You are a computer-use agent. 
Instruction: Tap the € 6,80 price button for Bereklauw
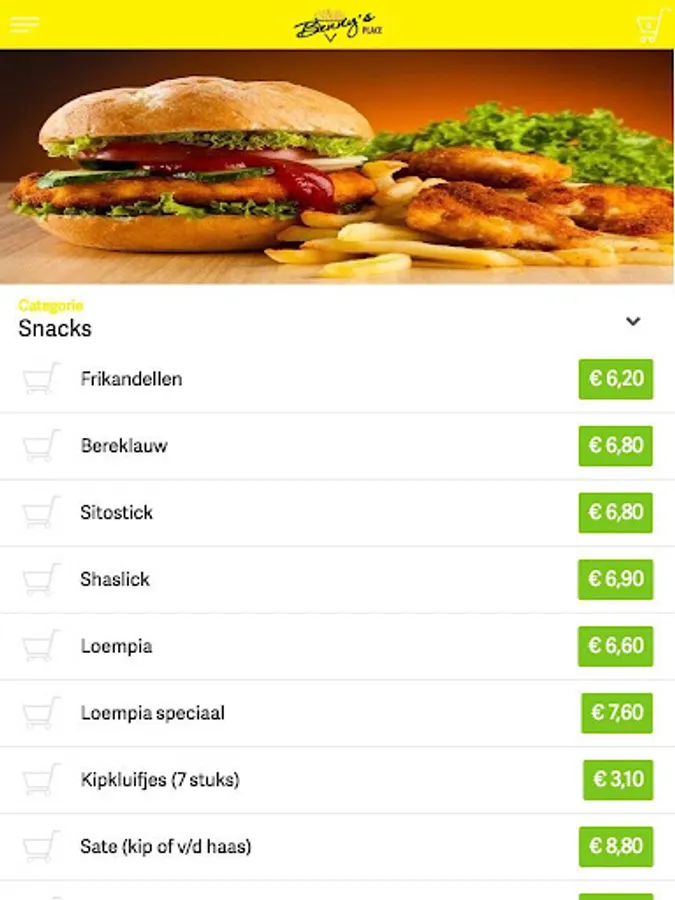[615, 446]
